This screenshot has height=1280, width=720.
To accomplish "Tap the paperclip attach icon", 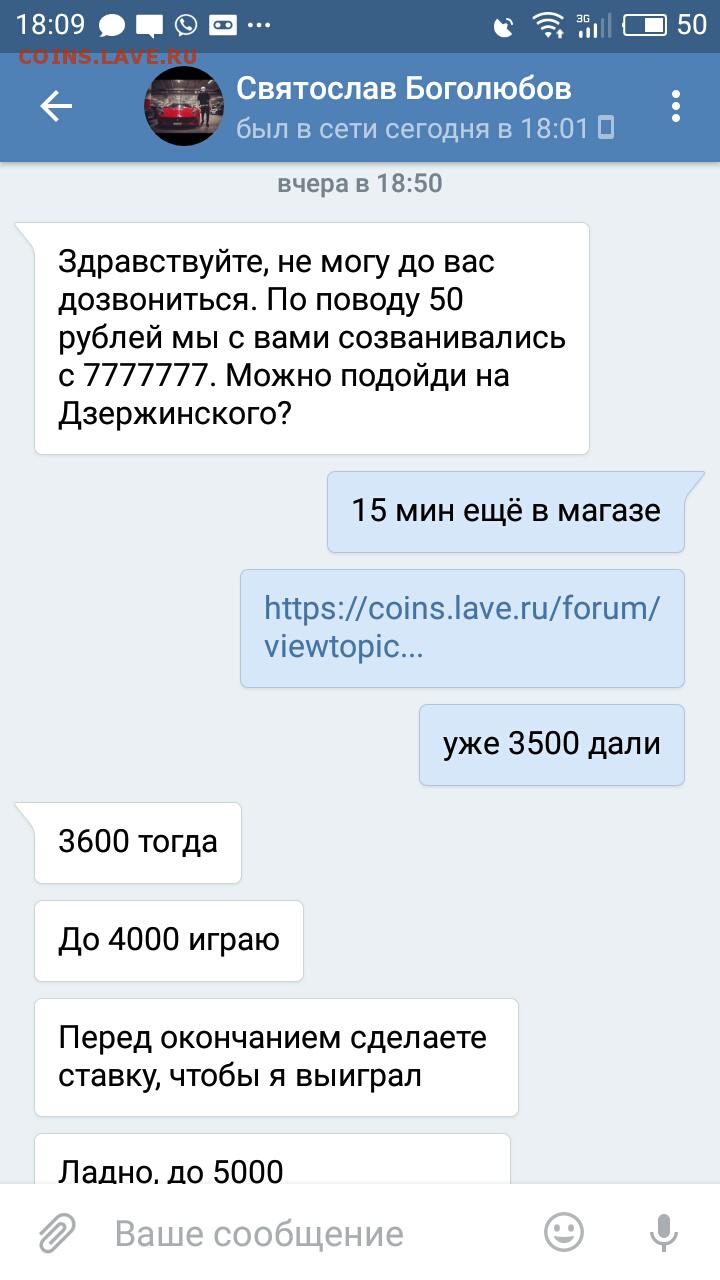I will [x=58, y=1233].
